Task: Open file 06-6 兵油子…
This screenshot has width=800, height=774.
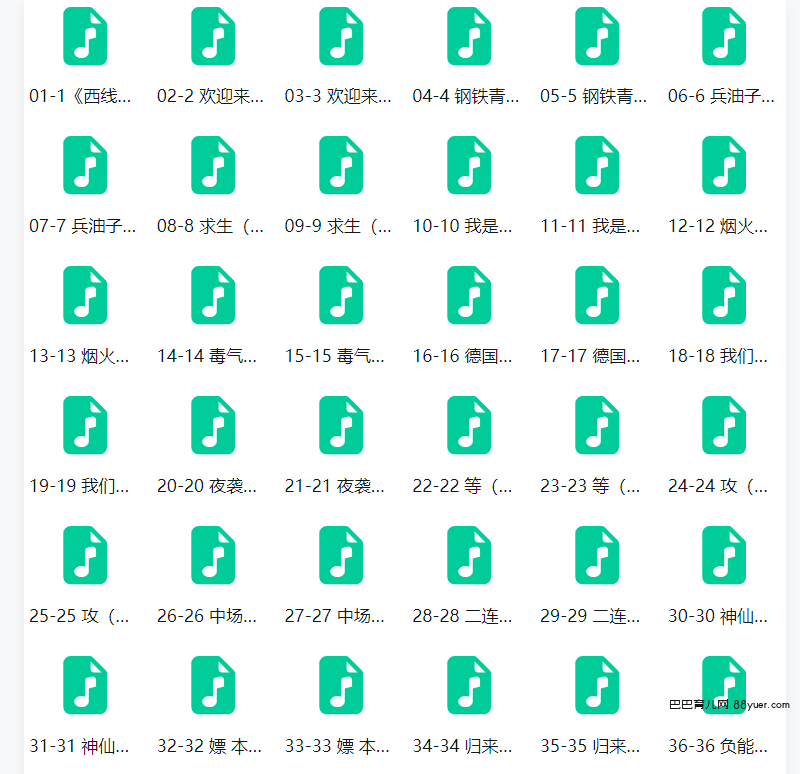Action: point(724,36)
